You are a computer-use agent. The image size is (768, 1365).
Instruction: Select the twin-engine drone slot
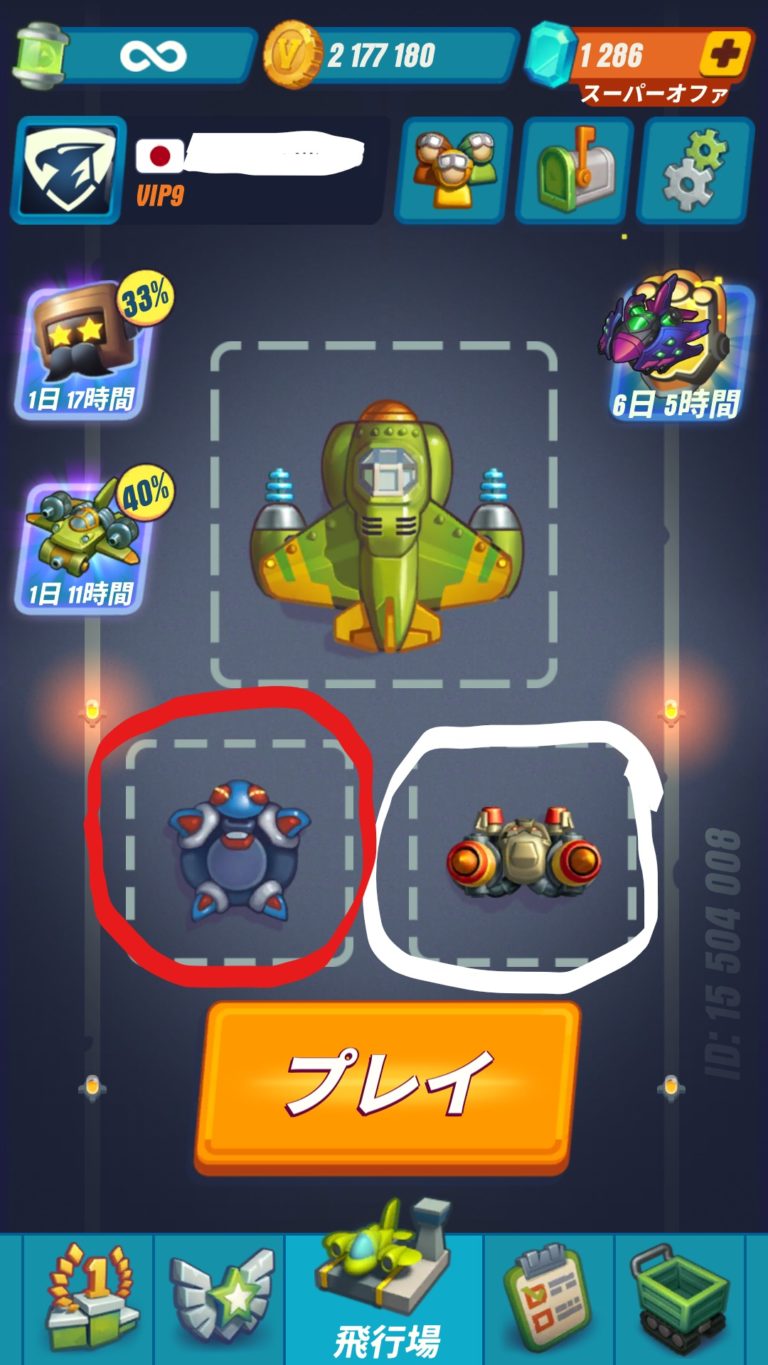[x=522, y=852]
